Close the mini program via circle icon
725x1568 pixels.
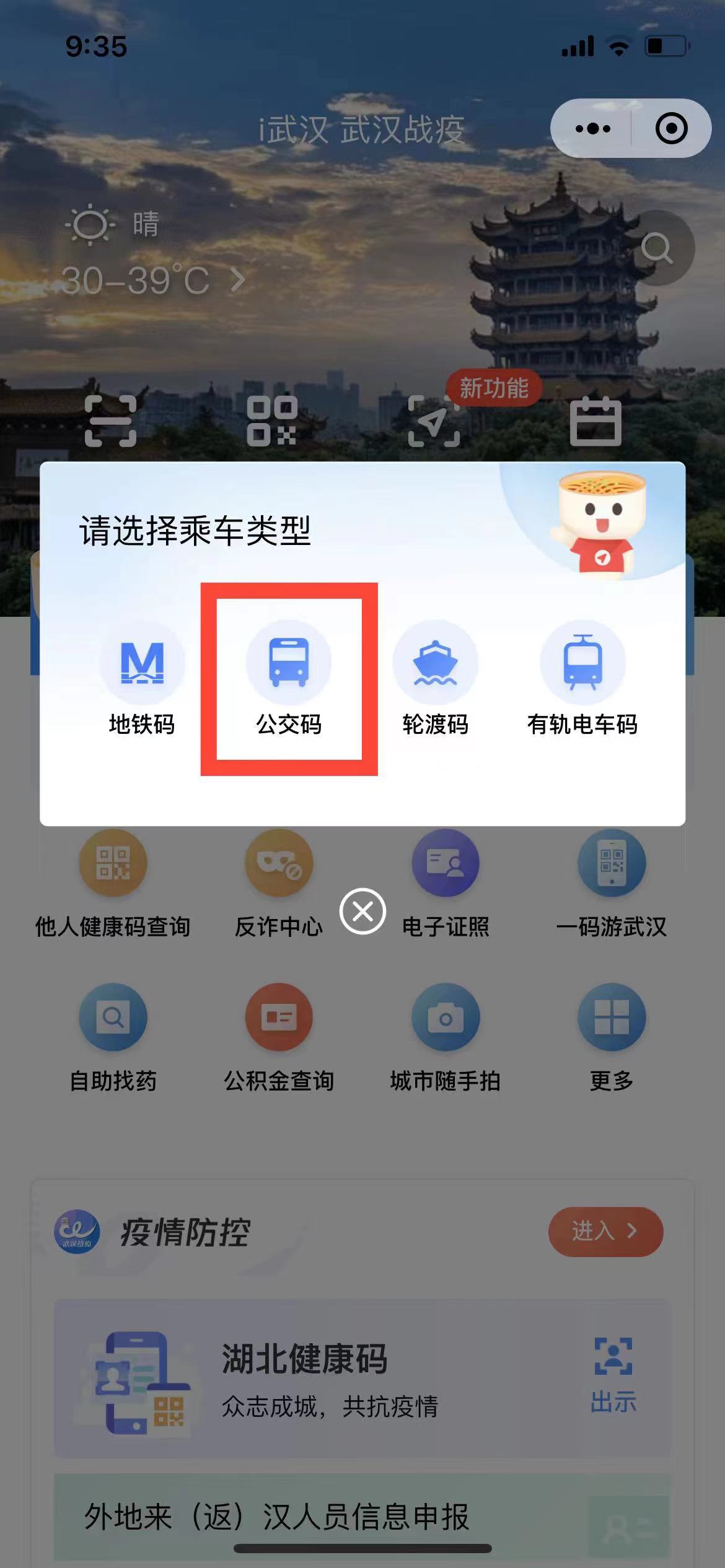[671, 129]
